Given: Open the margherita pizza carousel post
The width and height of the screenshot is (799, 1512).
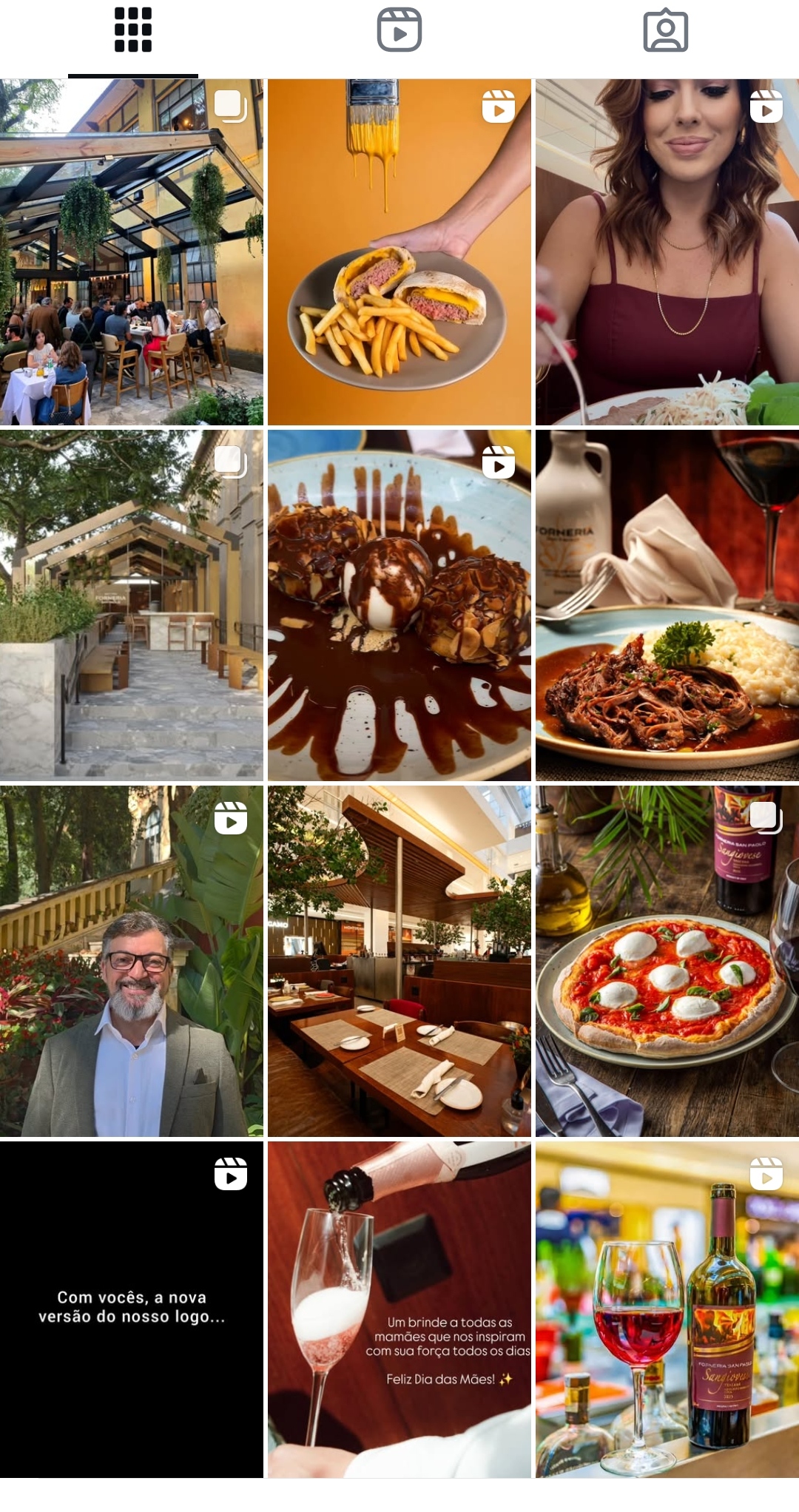Looking at the screenshot, I should click(x=667, y=961).
